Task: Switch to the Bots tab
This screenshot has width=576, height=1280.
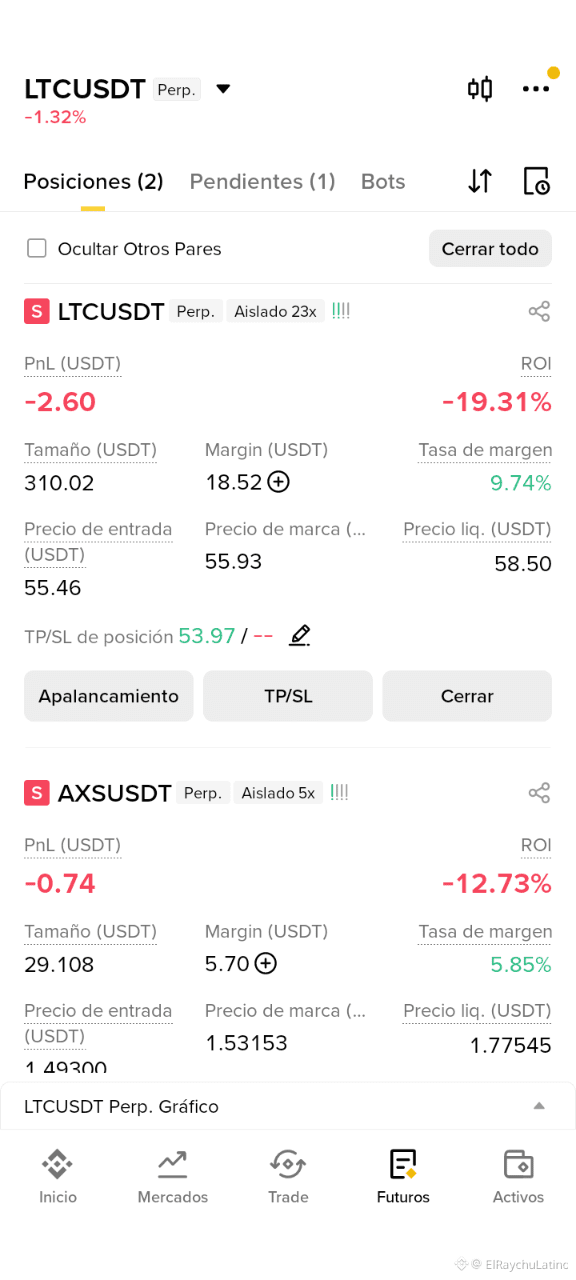Action: point(383,181)
